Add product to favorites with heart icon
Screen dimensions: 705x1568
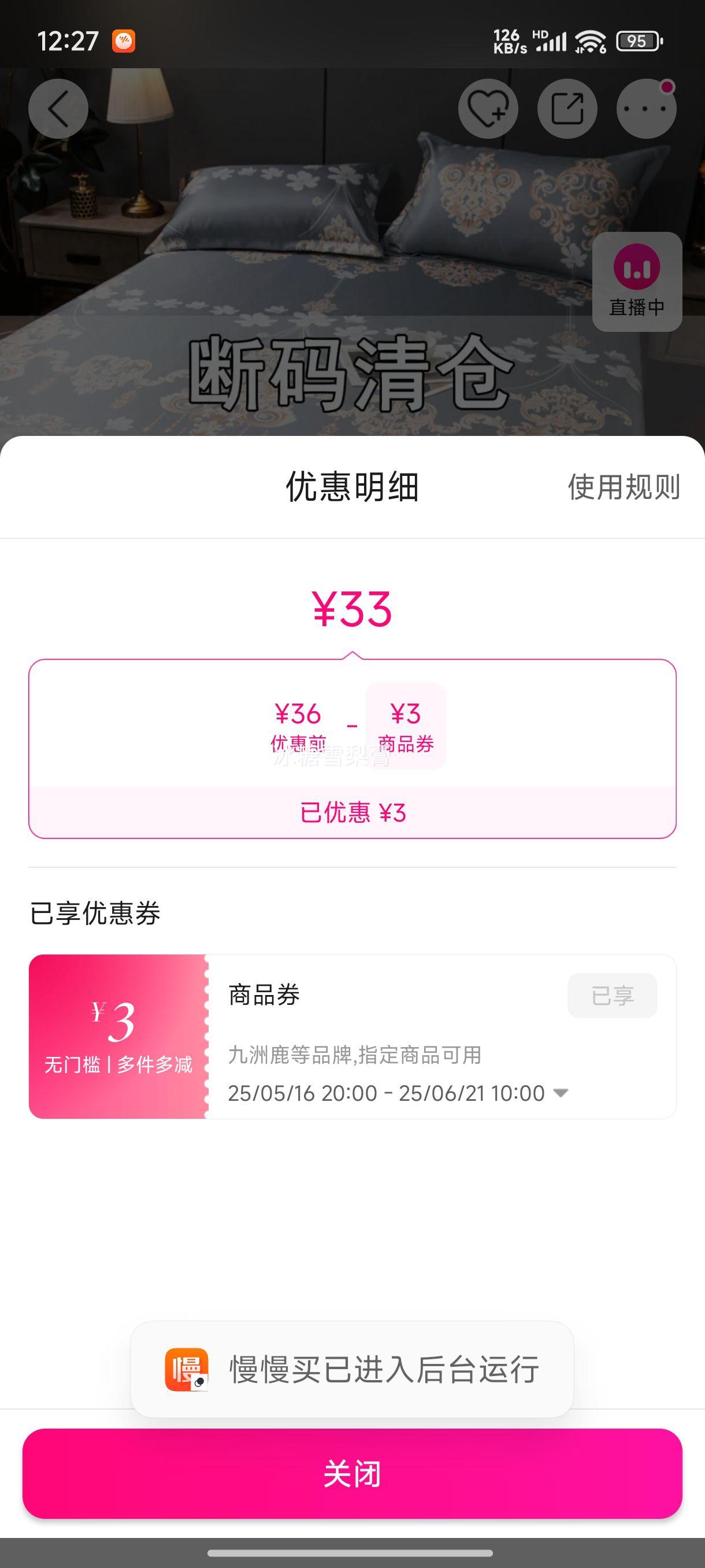[488, 109]
